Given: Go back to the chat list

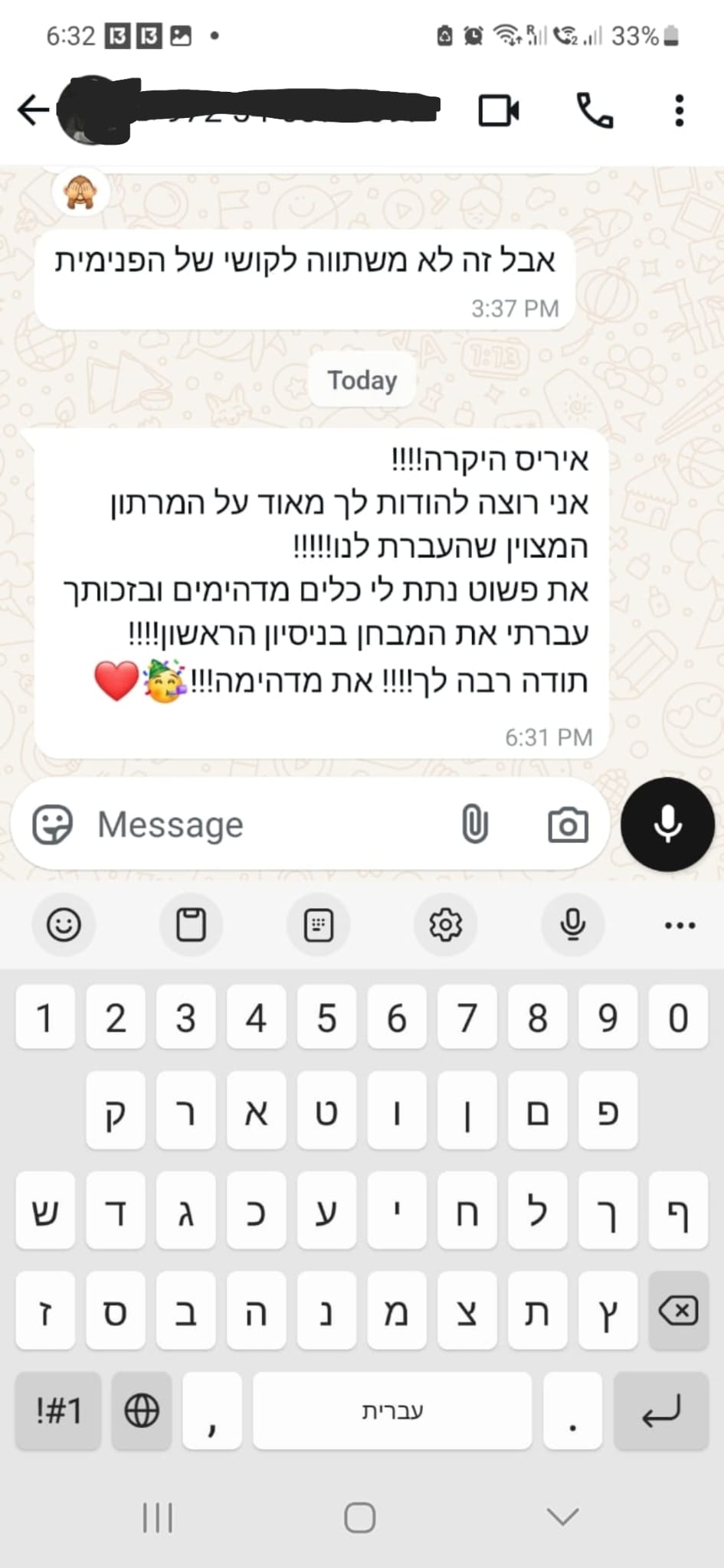Looking at the screenshot, I should (x=33, y=110).
